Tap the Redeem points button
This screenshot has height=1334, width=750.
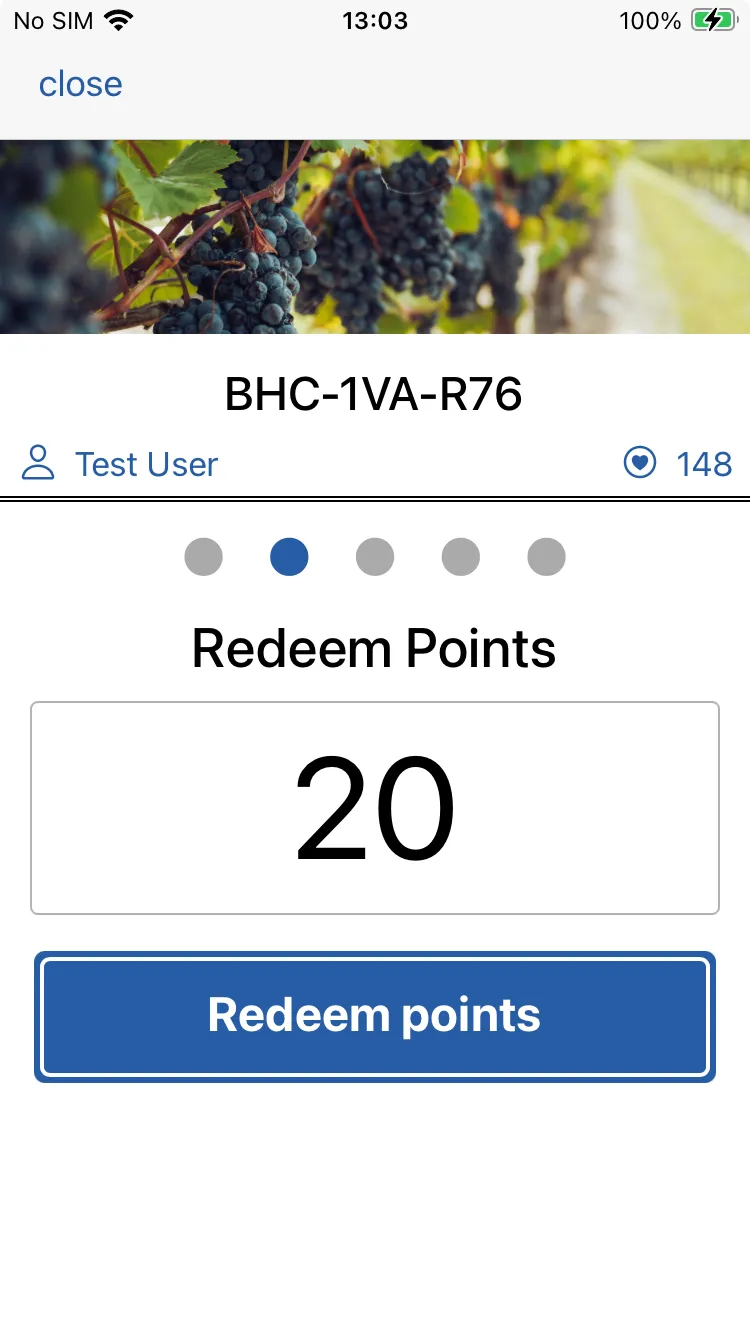(375, 1016)
